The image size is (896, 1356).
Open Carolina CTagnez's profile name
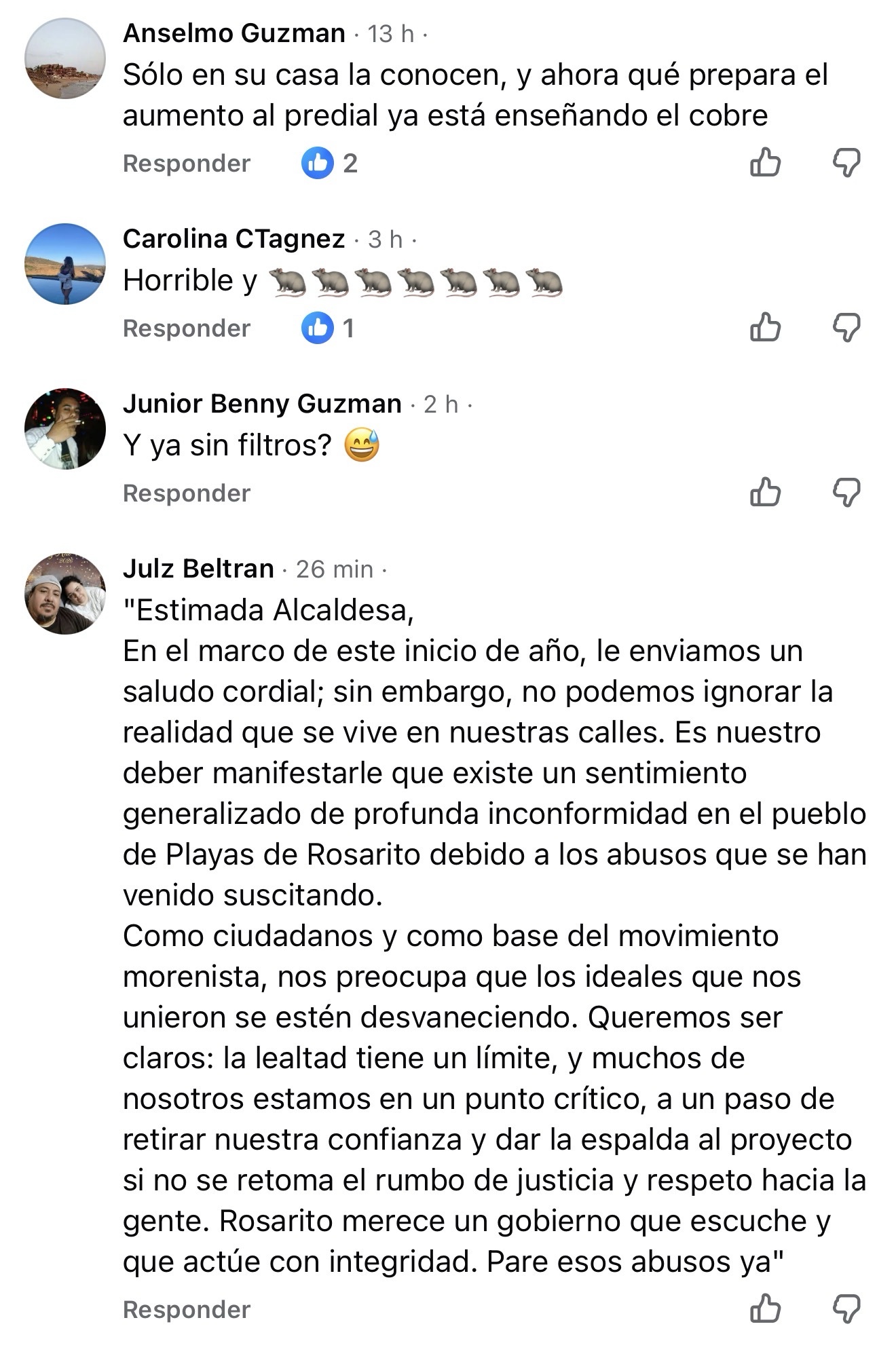(234, 239)
